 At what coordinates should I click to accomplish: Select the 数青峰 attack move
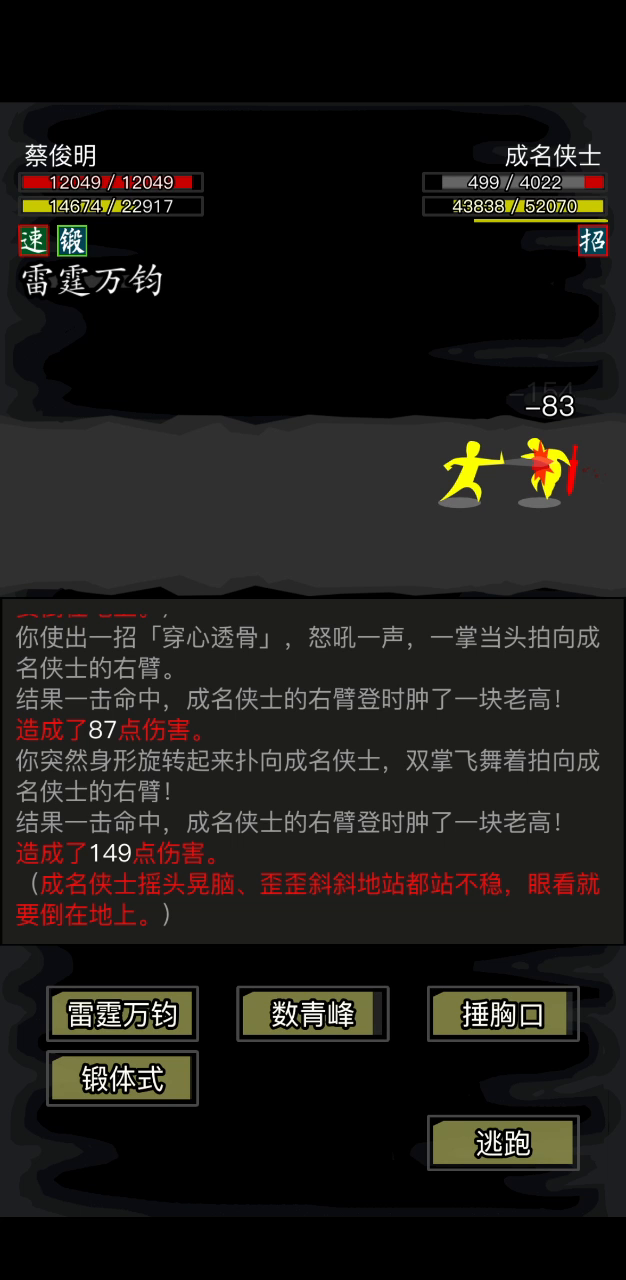pos(313,1014)
